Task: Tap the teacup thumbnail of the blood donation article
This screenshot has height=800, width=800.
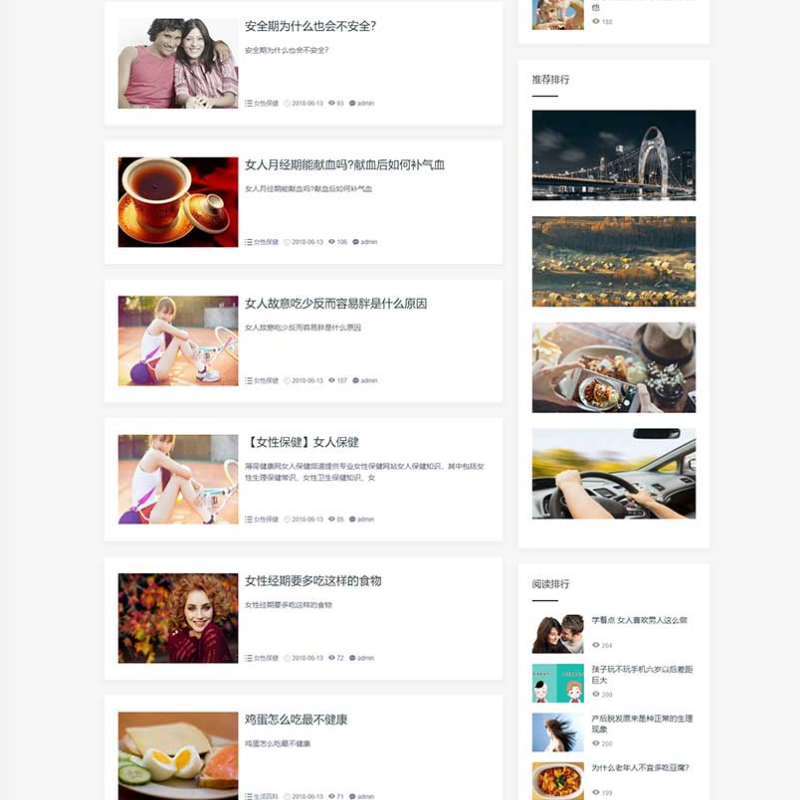Action: [178, 202]
